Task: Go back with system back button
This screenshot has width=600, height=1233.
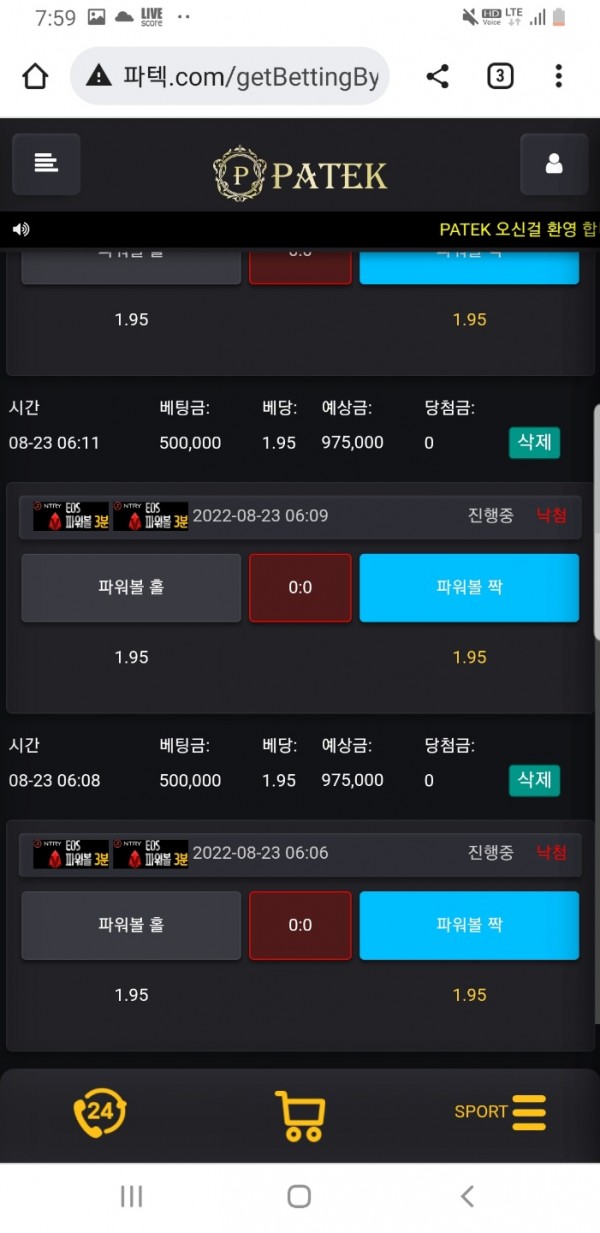Action: [467, 1196]
